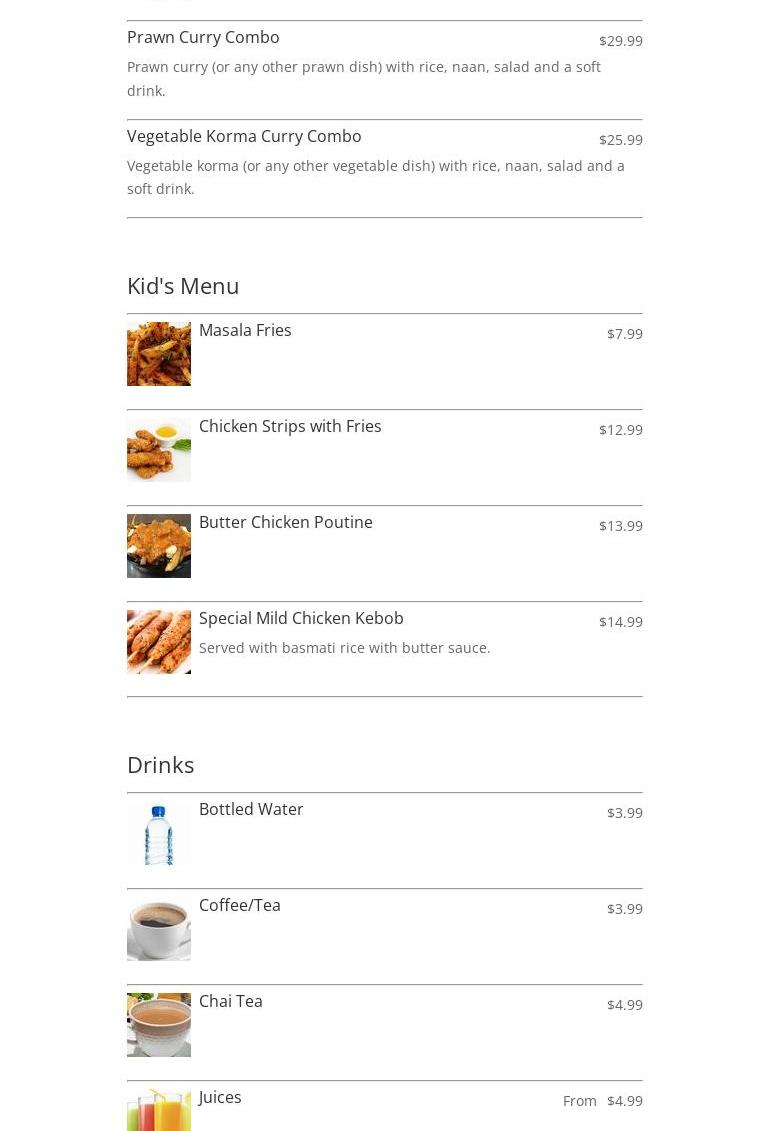
Task: Tap the Special Mild Chicken Kebob item
Action: pyautogui.click(x=301, y=619)
